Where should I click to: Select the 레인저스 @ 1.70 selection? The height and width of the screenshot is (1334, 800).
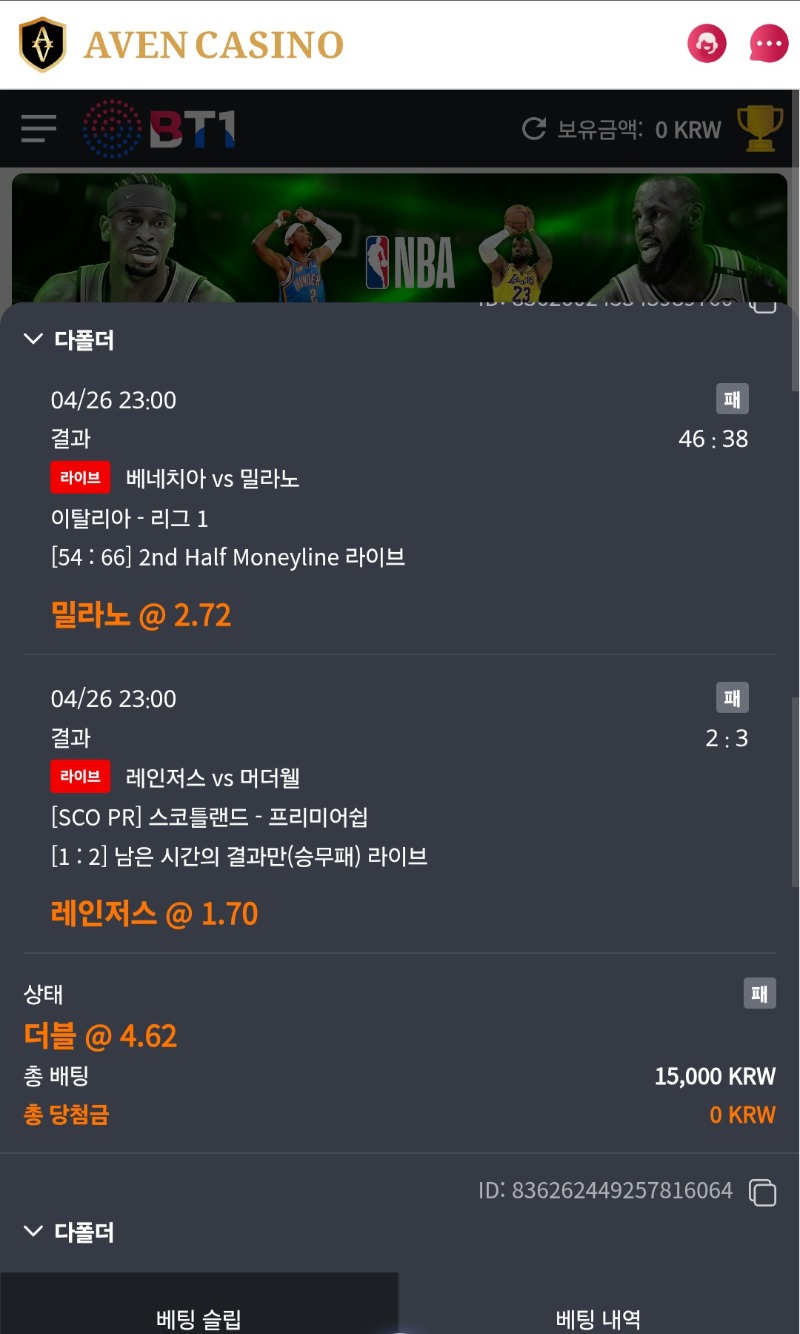[x=152, y=912]
